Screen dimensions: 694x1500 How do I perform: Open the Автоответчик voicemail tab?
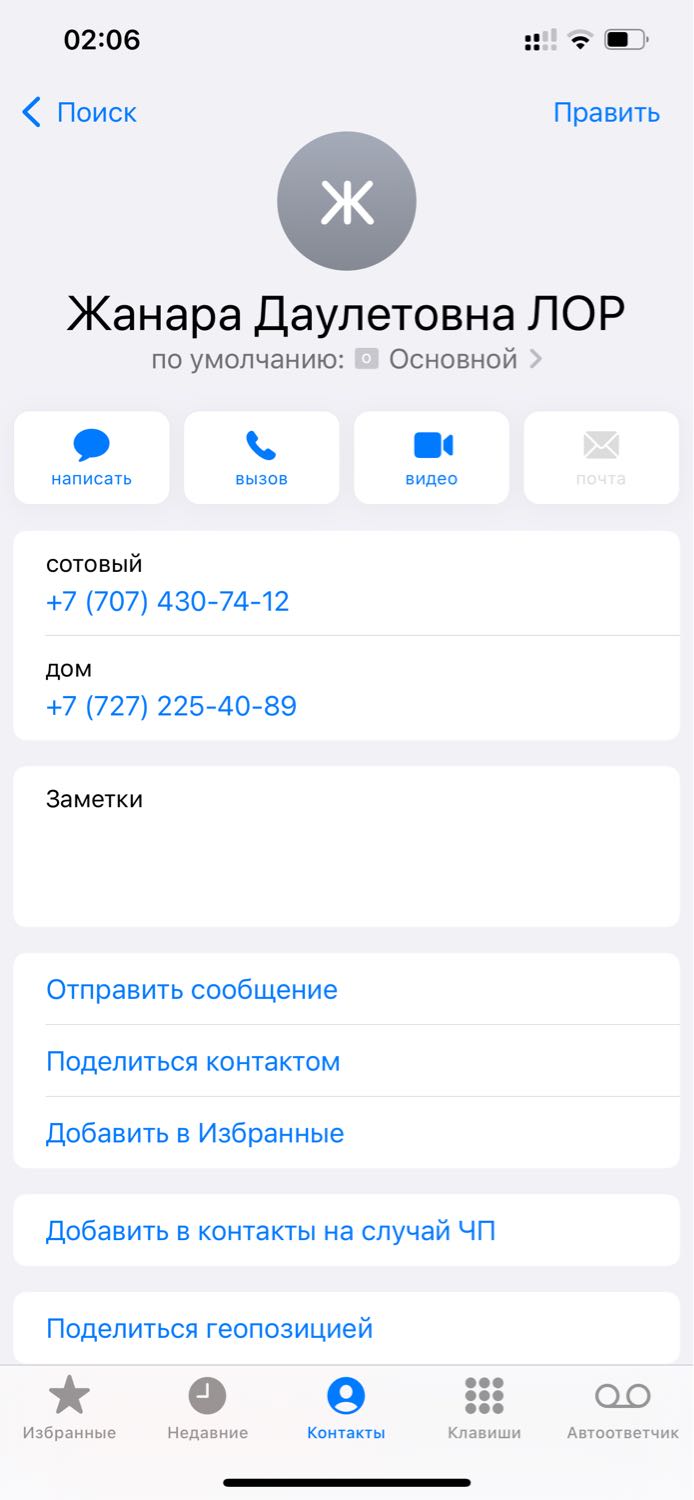(623, 1408)
